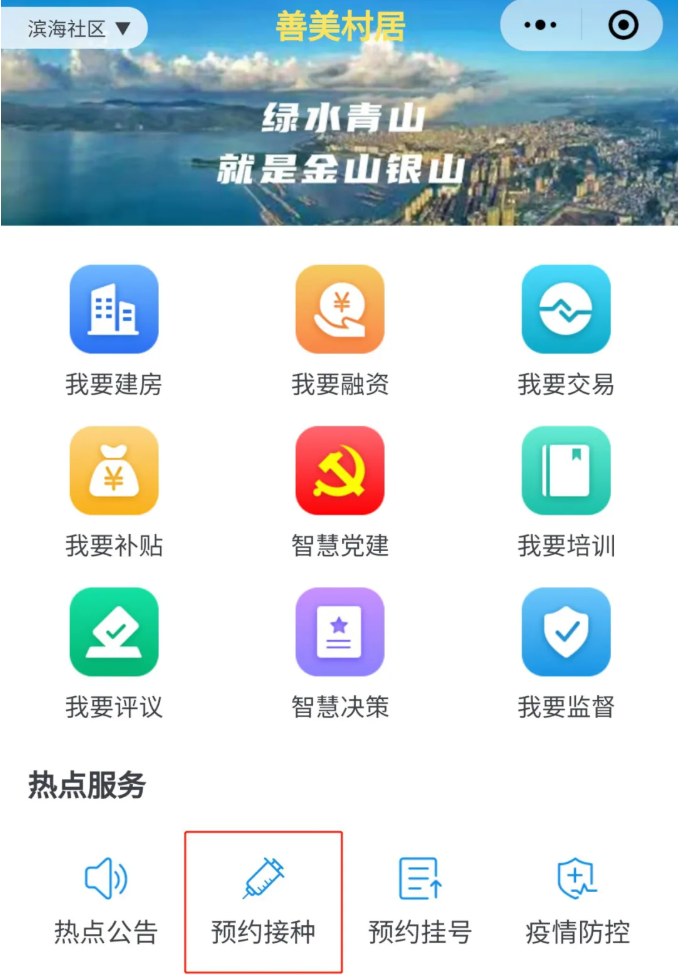Tap 预约接种 to book vaccination
This screenshot has height=975, width=685.
coord(263,900)
